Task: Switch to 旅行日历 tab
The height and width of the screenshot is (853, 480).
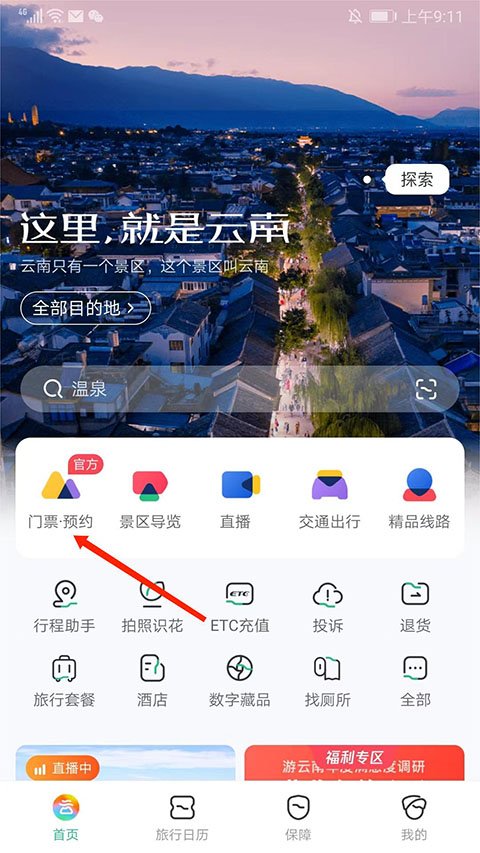Action: pyautogui.click(x=182, y=818)
